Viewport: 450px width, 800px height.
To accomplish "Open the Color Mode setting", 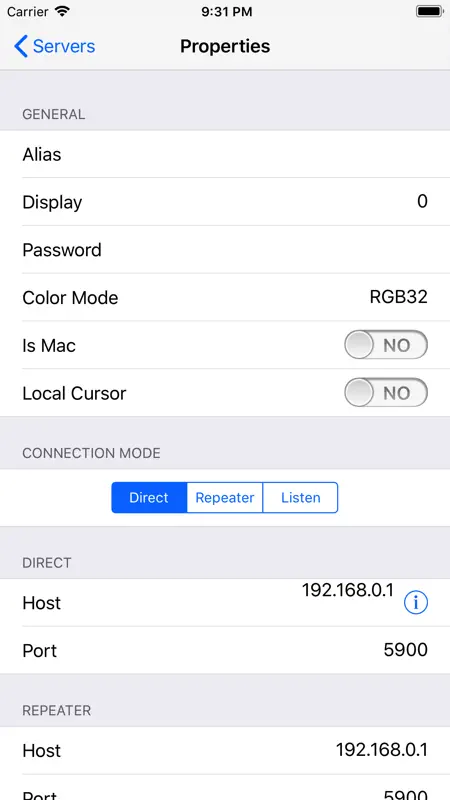I will (x=225, y=297).
